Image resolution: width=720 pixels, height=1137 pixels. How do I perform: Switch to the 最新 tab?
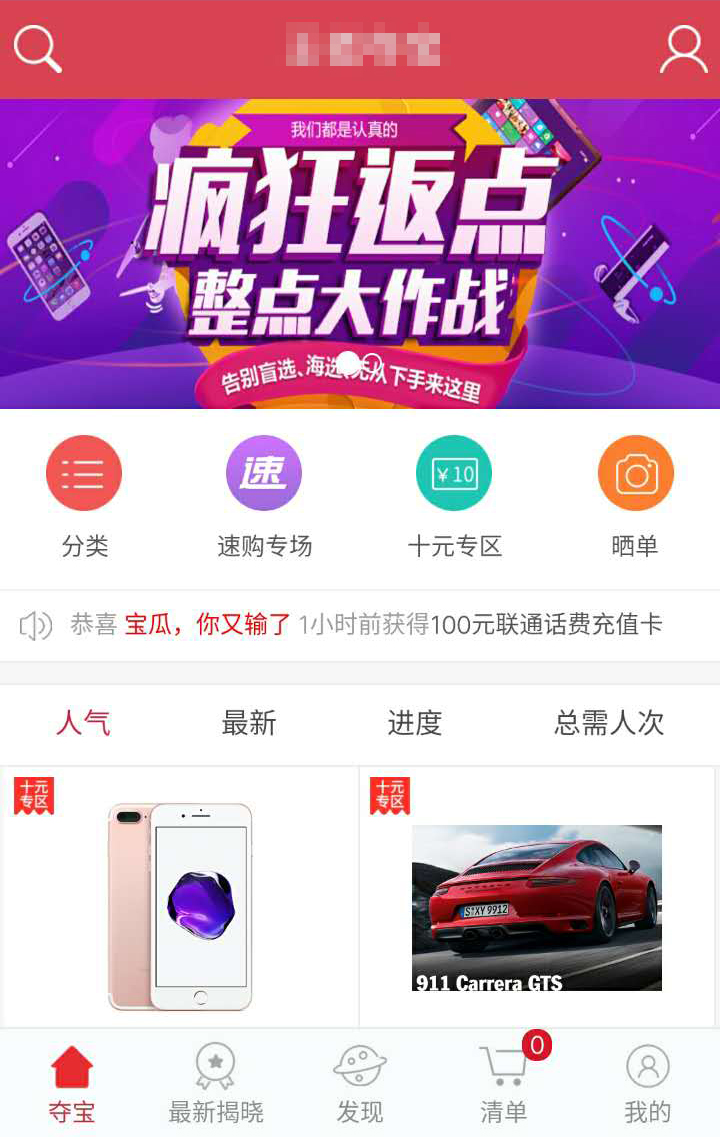click(x=248, y=723)
